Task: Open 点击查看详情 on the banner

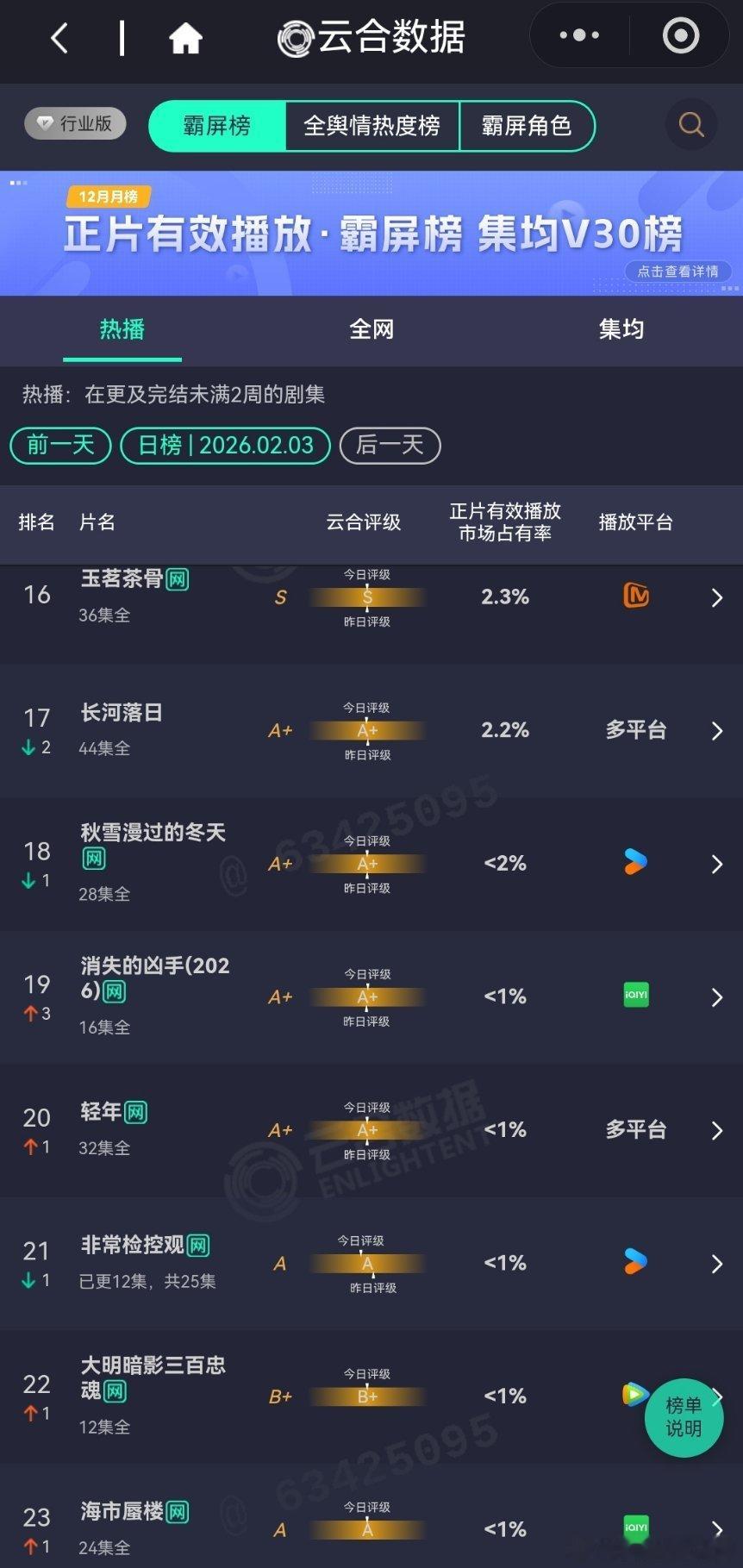Action: pyautogui.click(x=677, y=271)
